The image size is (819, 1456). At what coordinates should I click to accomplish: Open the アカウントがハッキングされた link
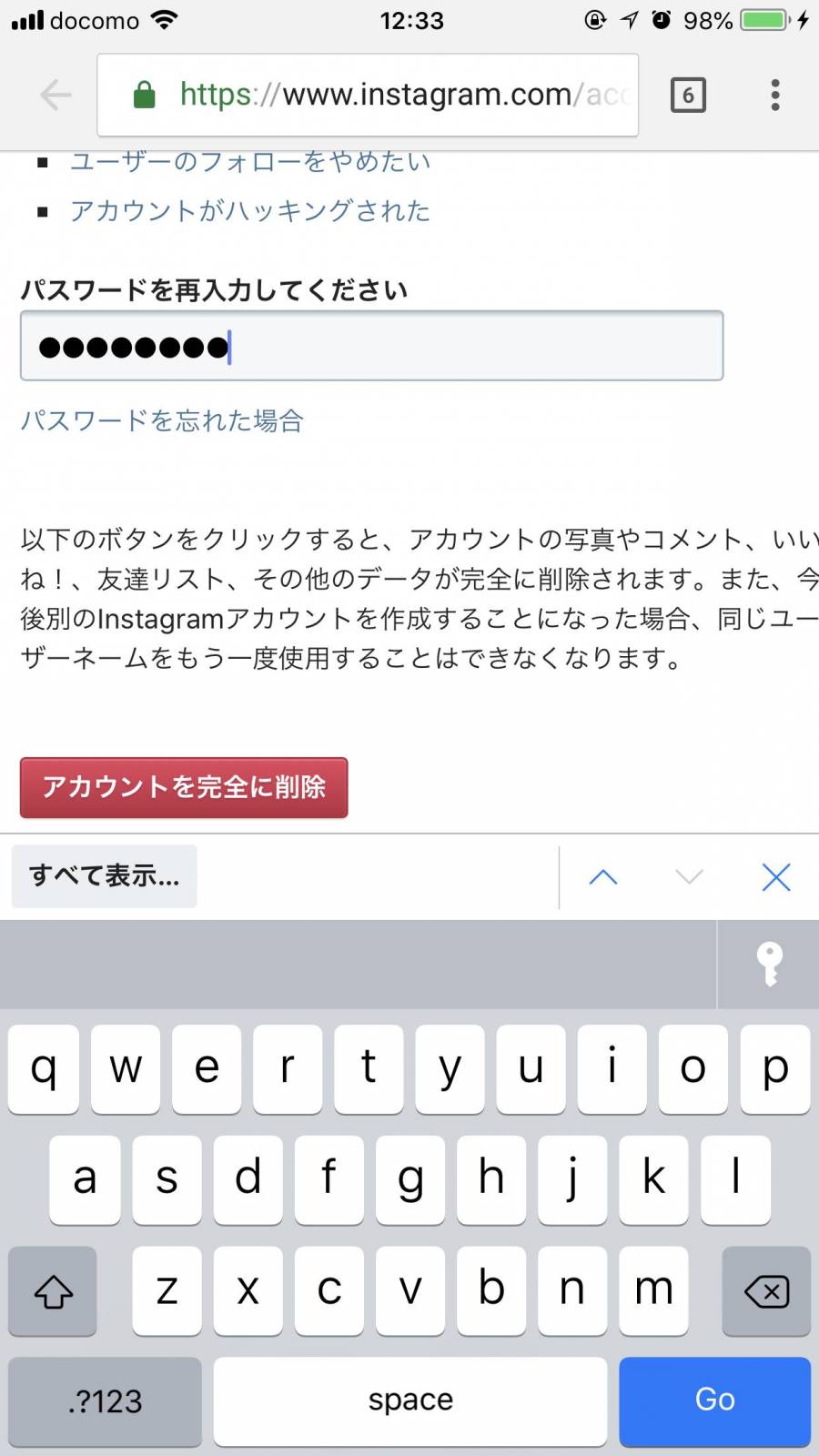[249, 211]
